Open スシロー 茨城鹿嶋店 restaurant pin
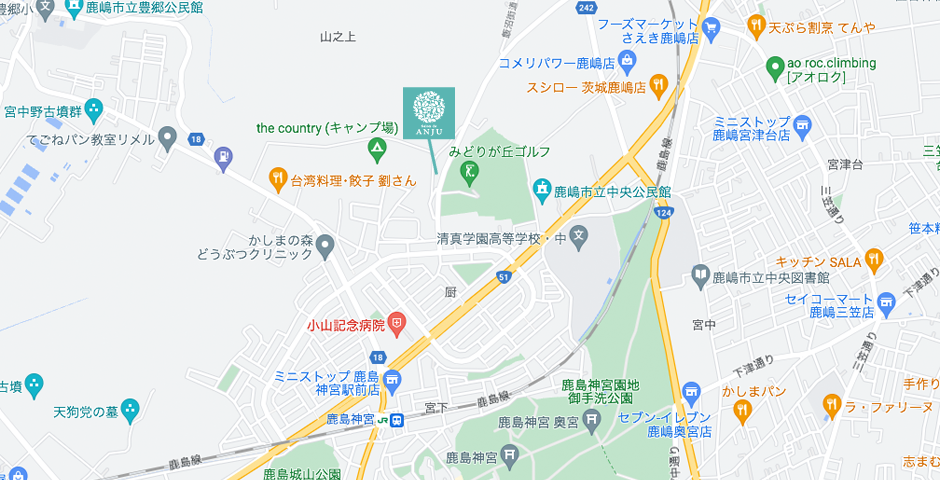This screenshot has width=940, height=480. 657,87
